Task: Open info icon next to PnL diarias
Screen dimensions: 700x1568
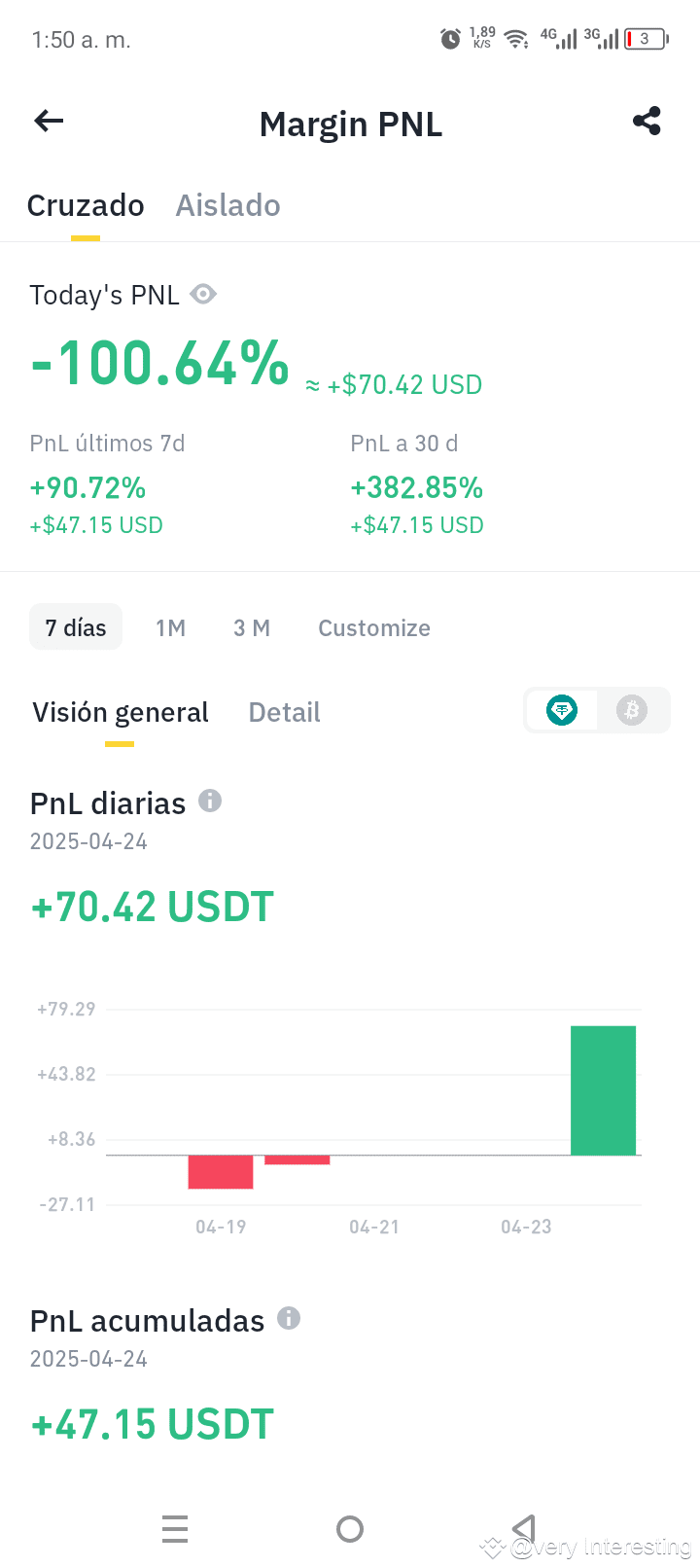Action: (210, 801)
